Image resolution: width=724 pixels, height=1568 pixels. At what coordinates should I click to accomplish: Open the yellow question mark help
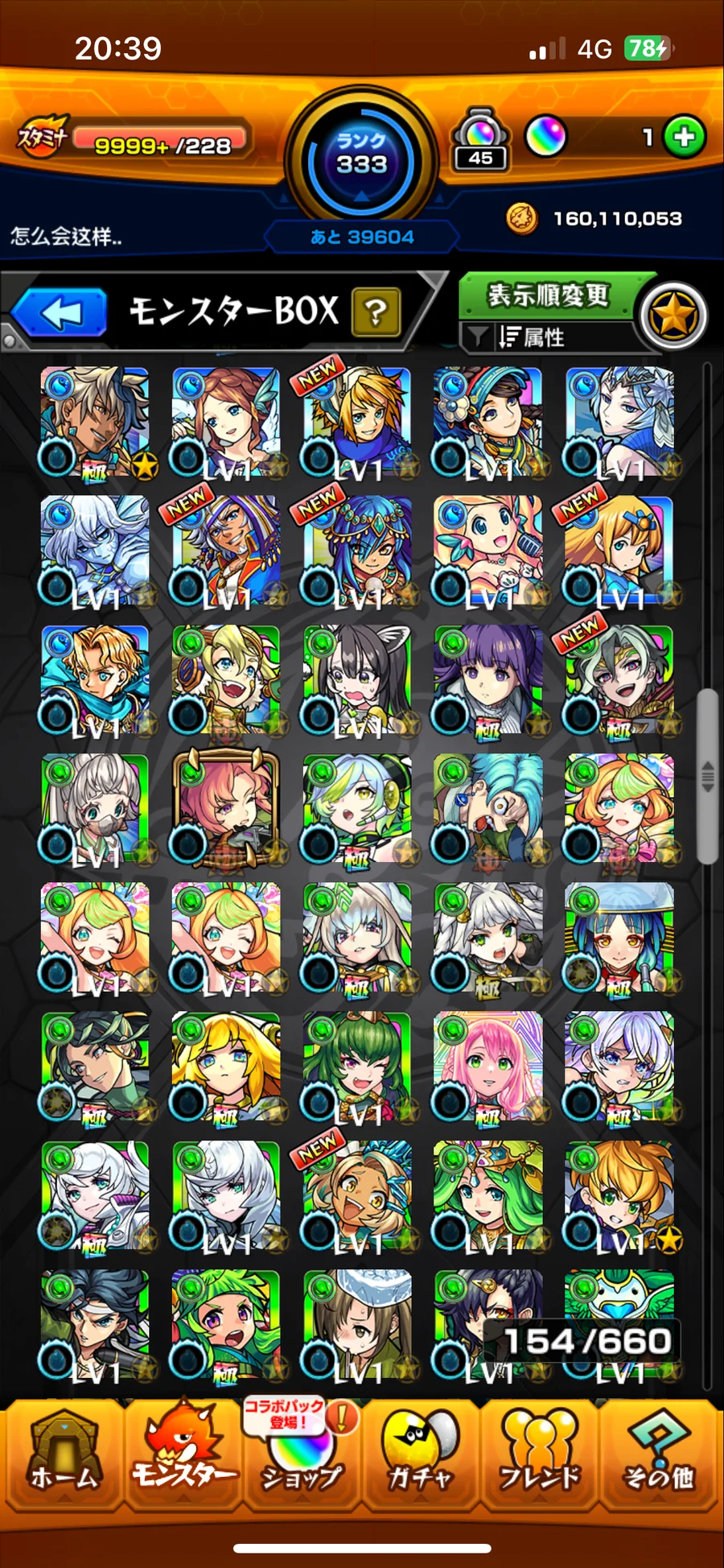click(376, 312)
